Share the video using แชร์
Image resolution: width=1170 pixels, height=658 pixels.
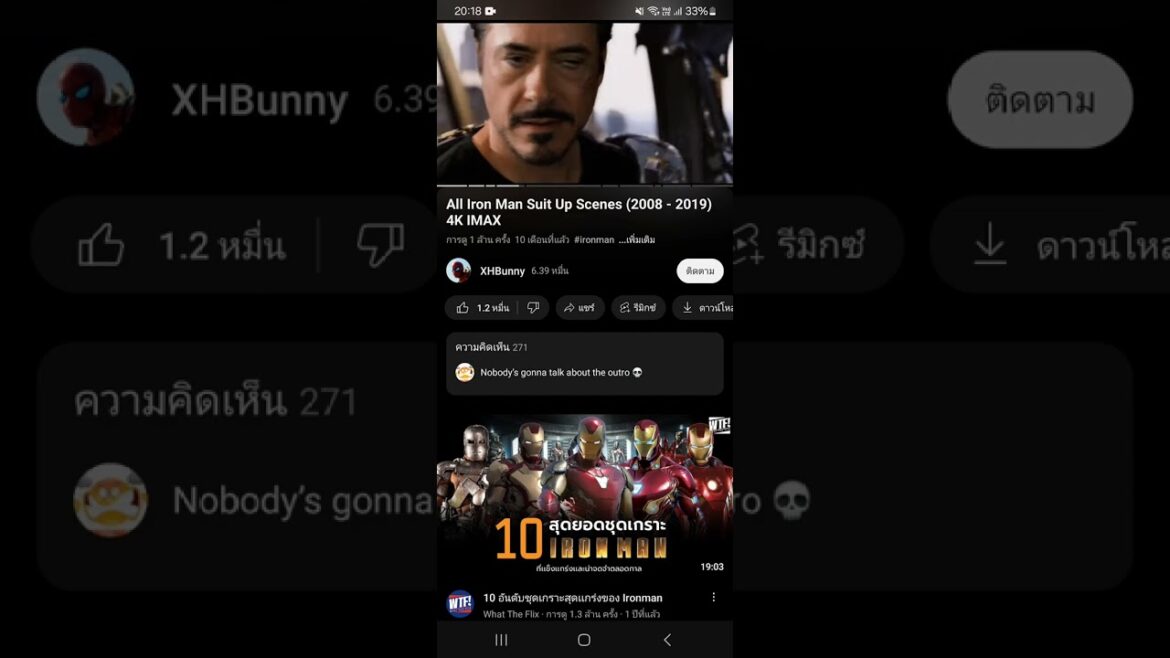click(x=579, y=308)
